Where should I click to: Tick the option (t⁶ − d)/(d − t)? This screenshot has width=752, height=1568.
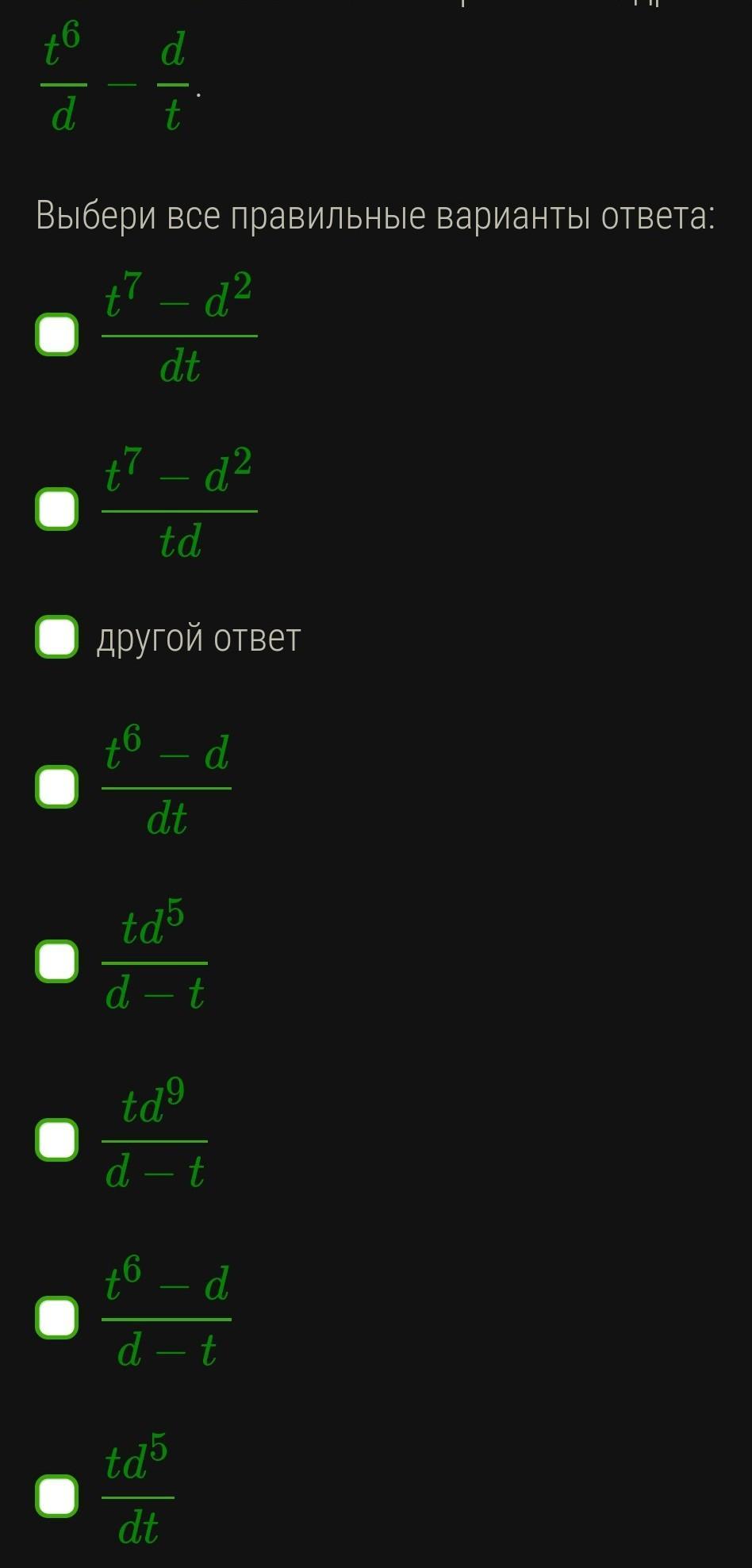tap(56, 1318)
